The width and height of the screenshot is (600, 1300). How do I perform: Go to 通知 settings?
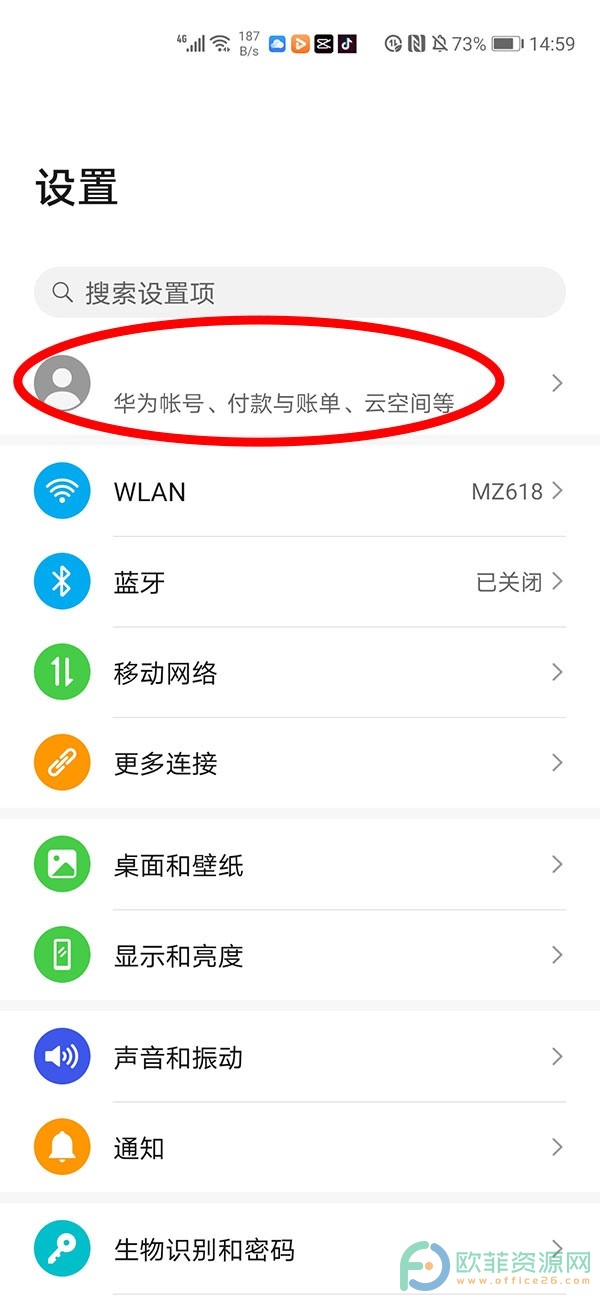pyautogui.click(x=300, y=1148)
